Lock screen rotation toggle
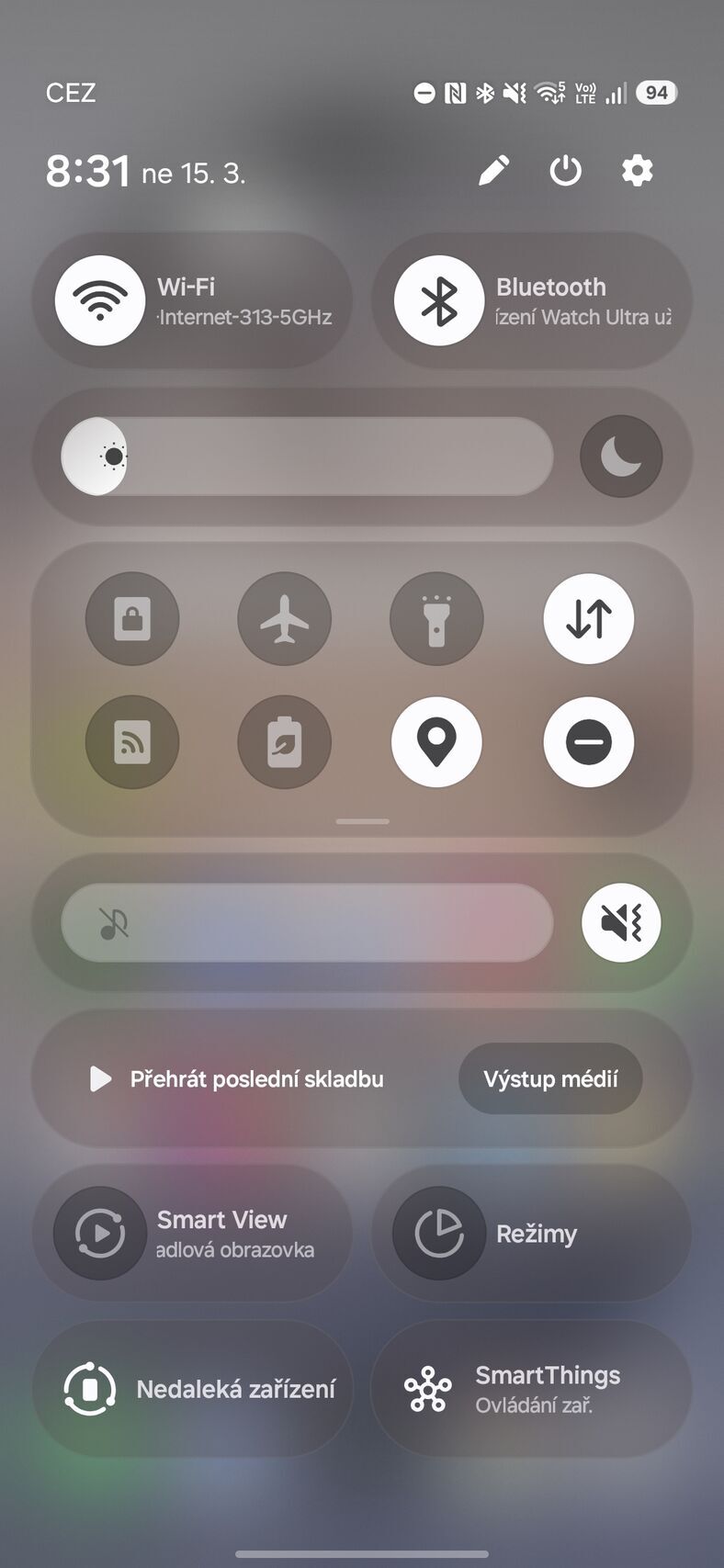 click(x=132, y=619)
